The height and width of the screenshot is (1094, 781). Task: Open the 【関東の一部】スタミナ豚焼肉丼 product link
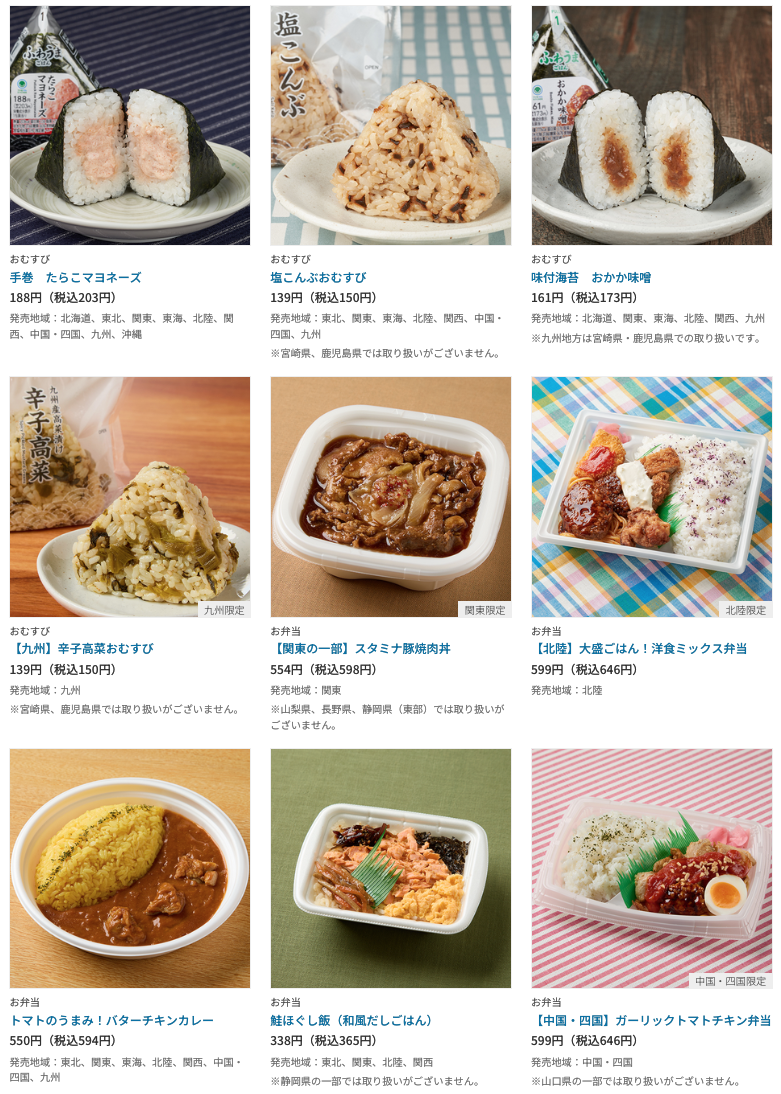point(360,648)
